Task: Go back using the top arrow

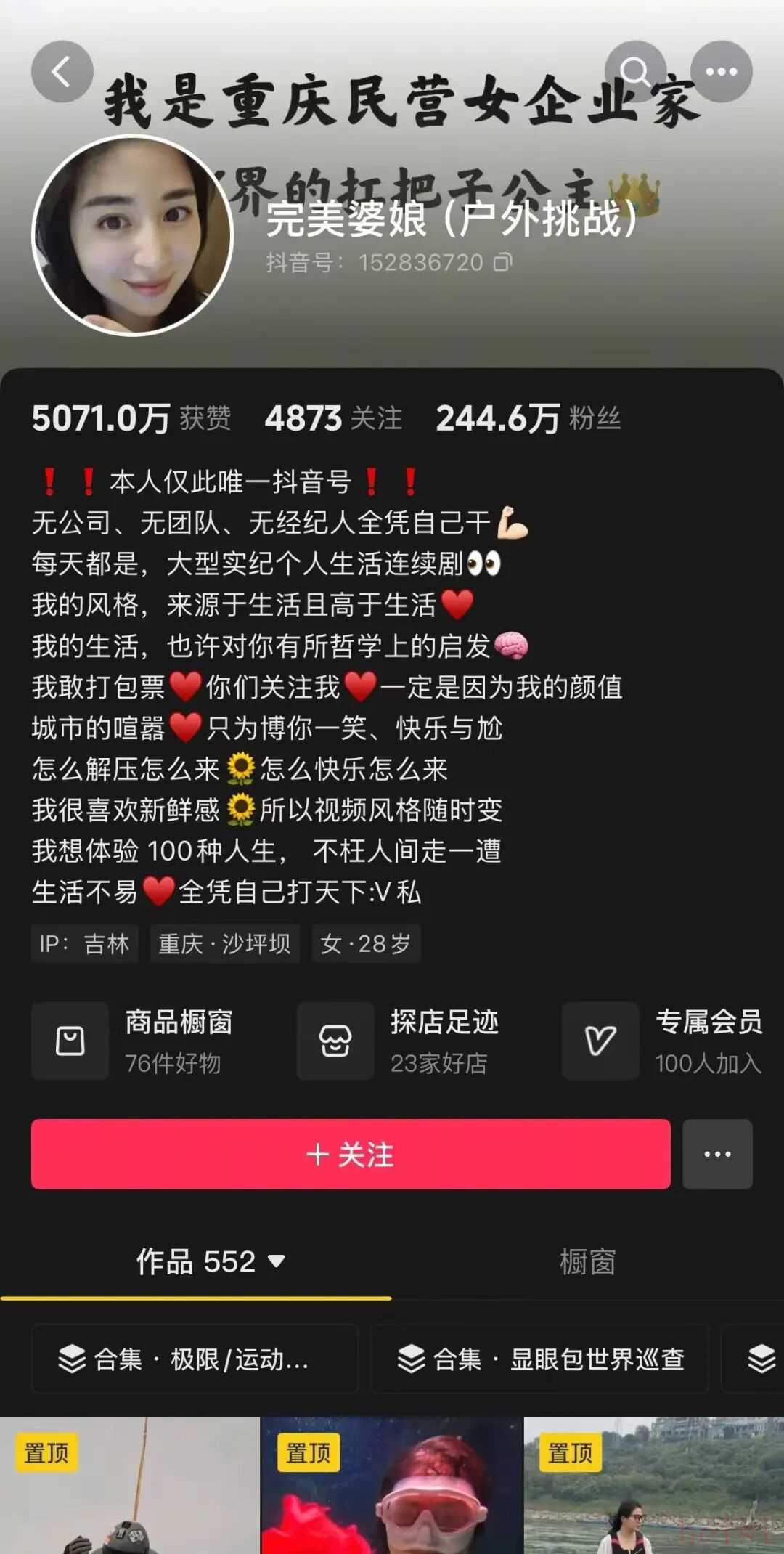Action: click(62, 71)
